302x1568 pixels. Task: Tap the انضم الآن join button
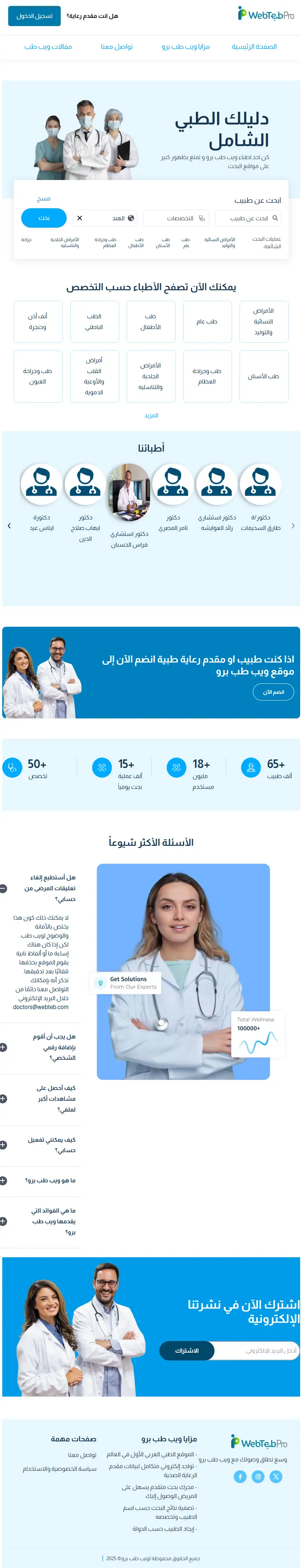[273, 692]
